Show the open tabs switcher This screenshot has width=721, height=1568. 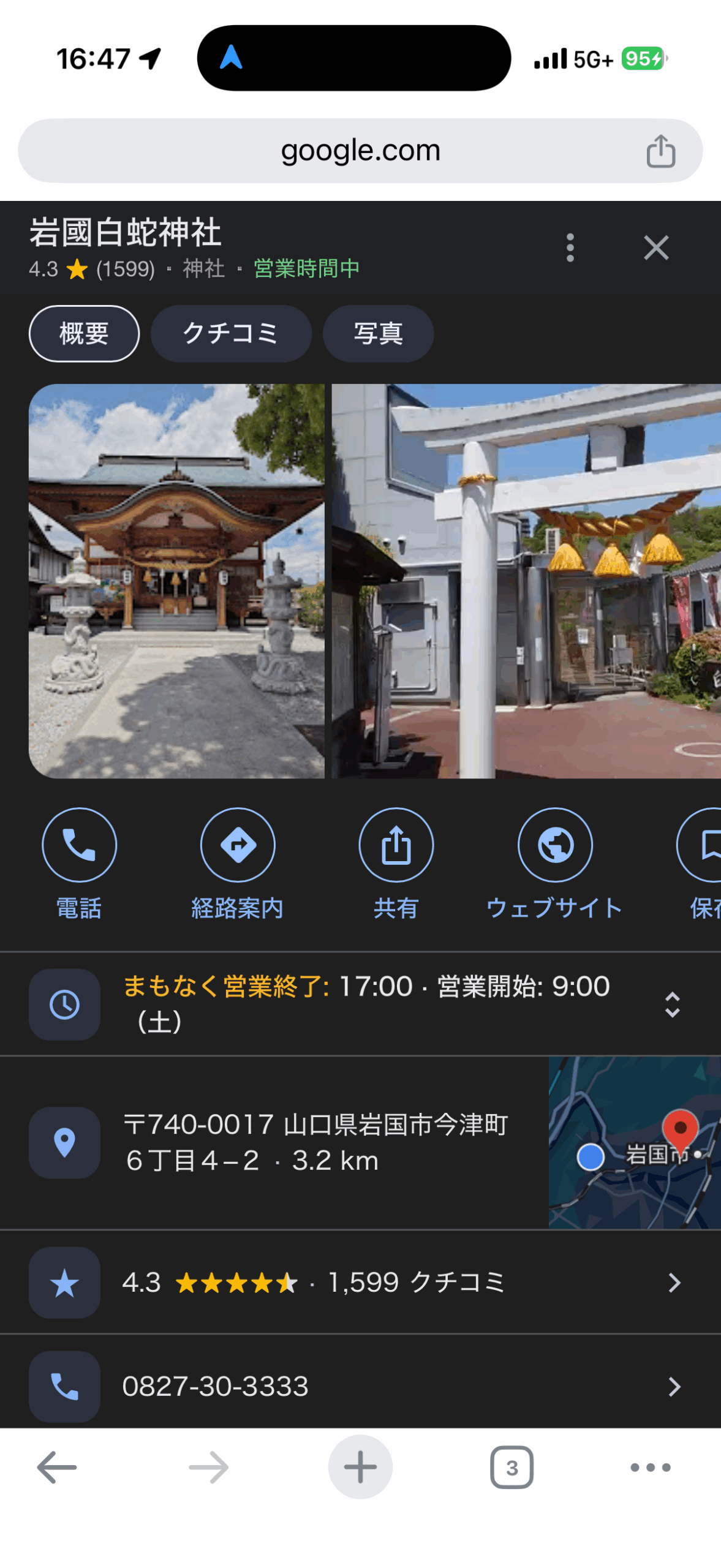[x=511, y=1466]
